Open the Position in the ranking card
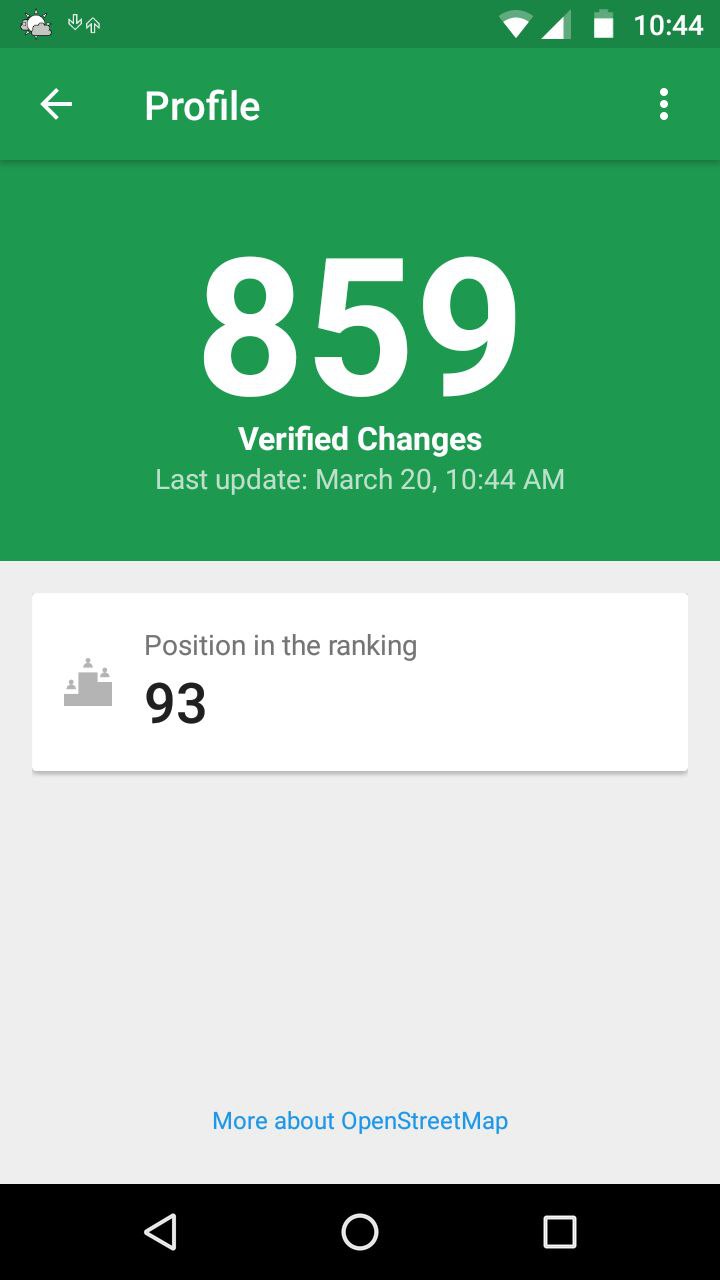 [x=360, y=682]
